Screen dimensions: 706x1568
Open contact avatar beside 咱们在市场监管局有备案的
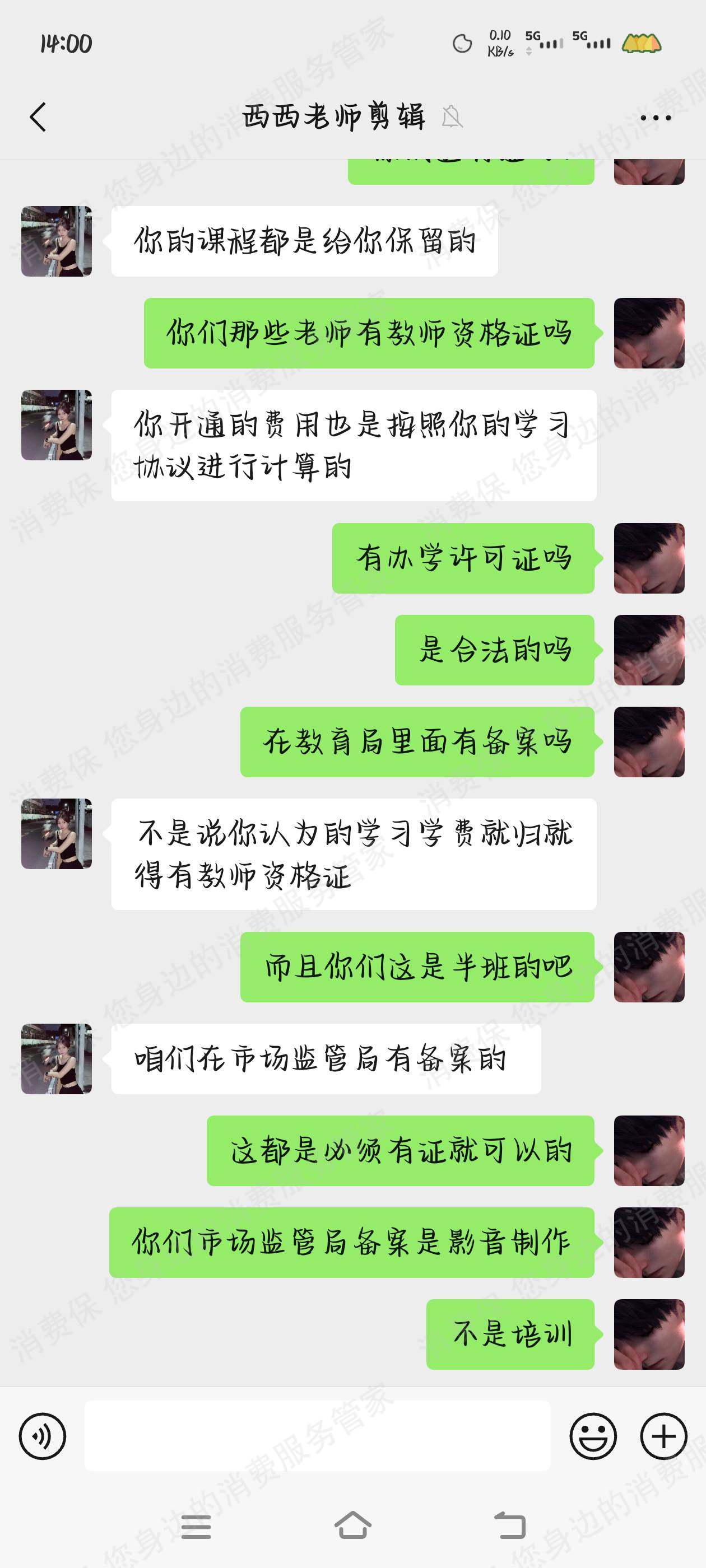(x=57, y=1058)
